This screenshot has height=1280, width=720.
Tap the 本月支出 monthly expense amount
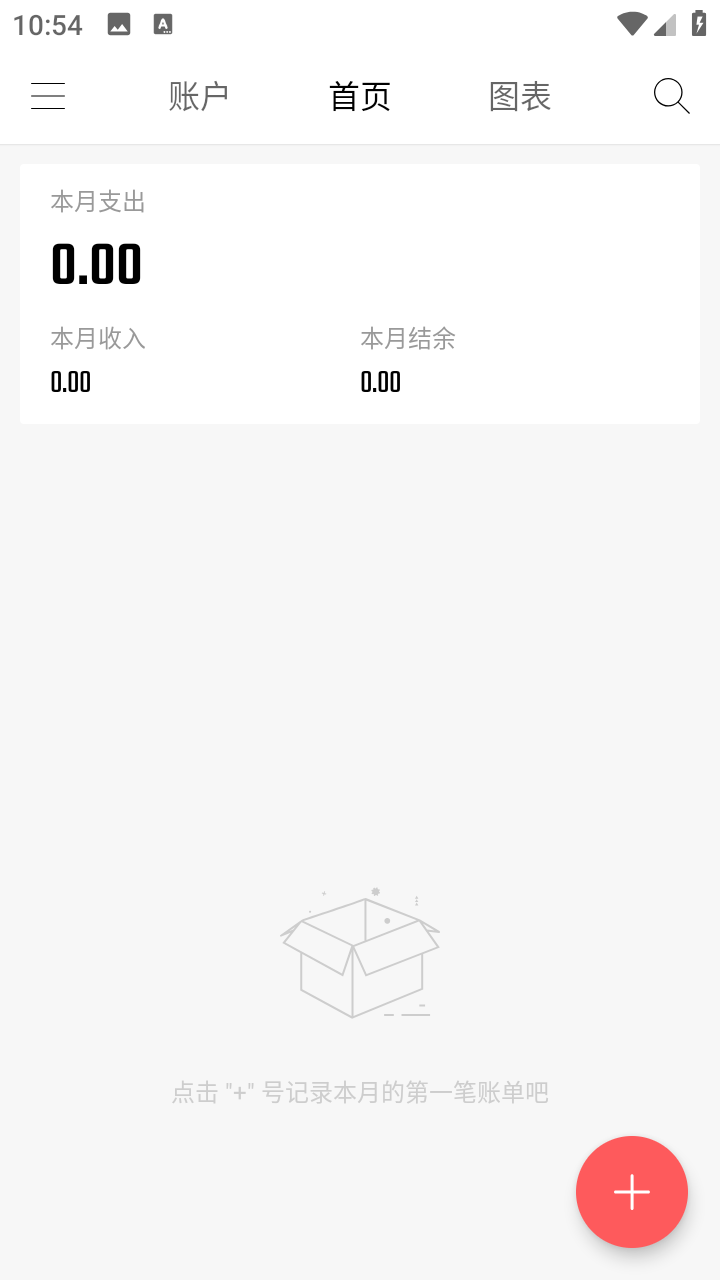[96, 263]
